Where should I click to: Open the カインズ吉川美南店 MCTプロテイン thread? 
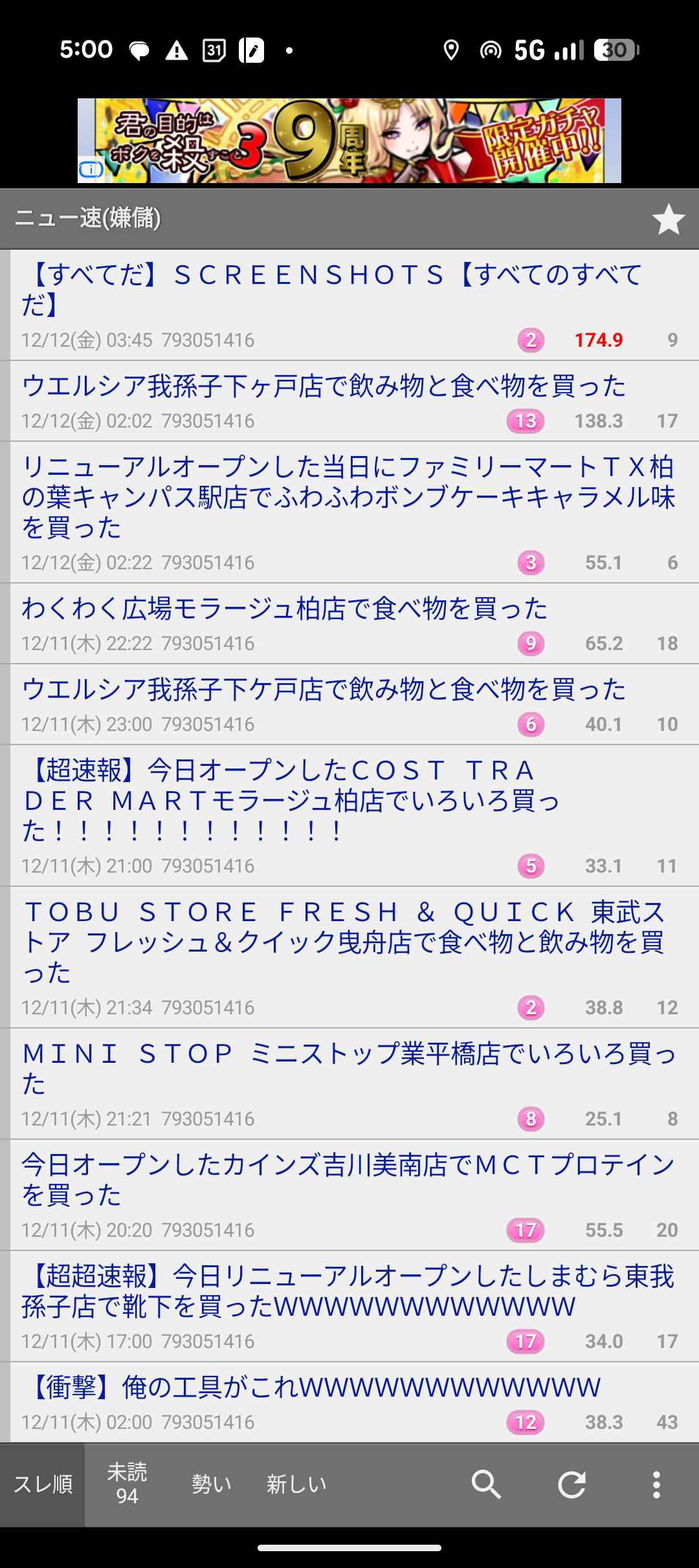(348, 1180)
